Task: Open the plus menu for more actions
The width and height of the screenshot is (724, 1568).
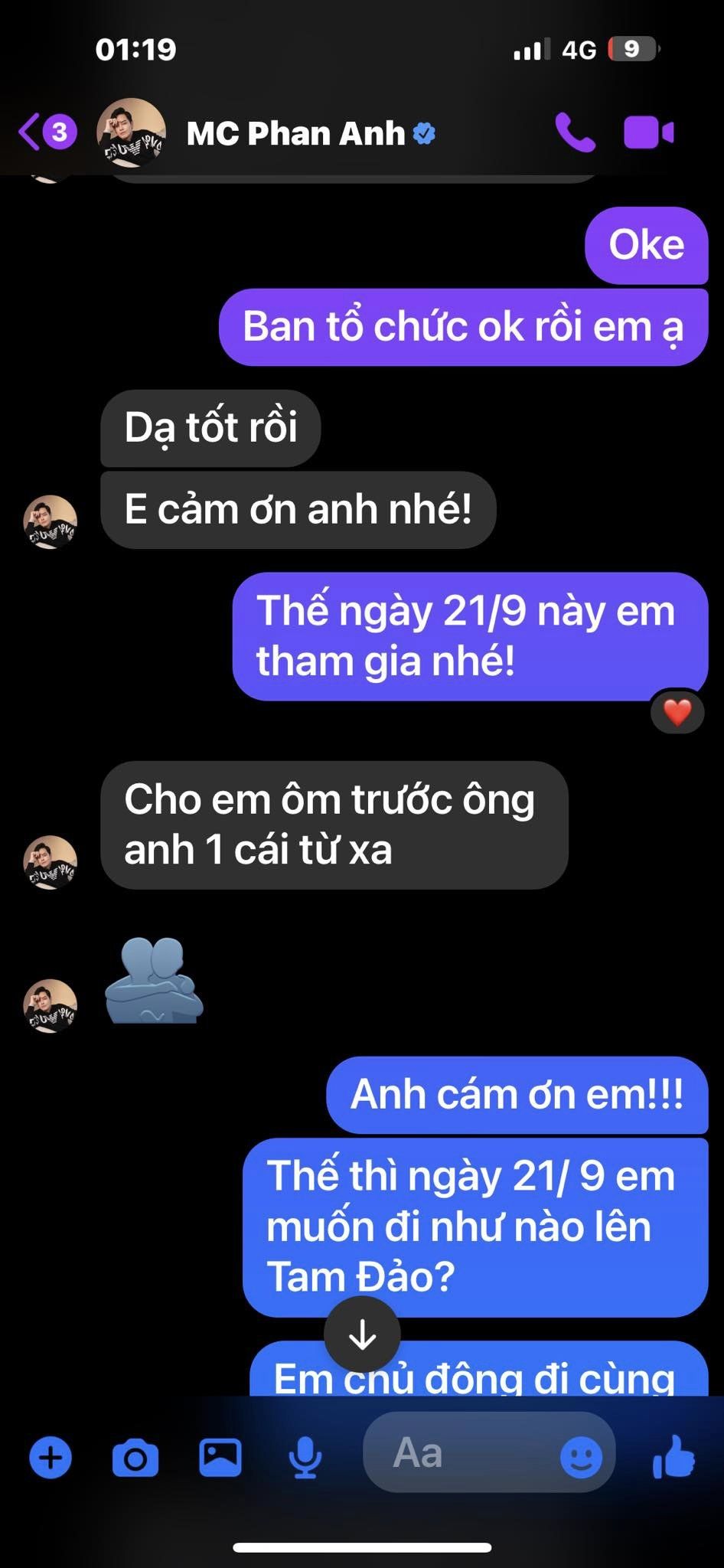Action: [51, 1456]
